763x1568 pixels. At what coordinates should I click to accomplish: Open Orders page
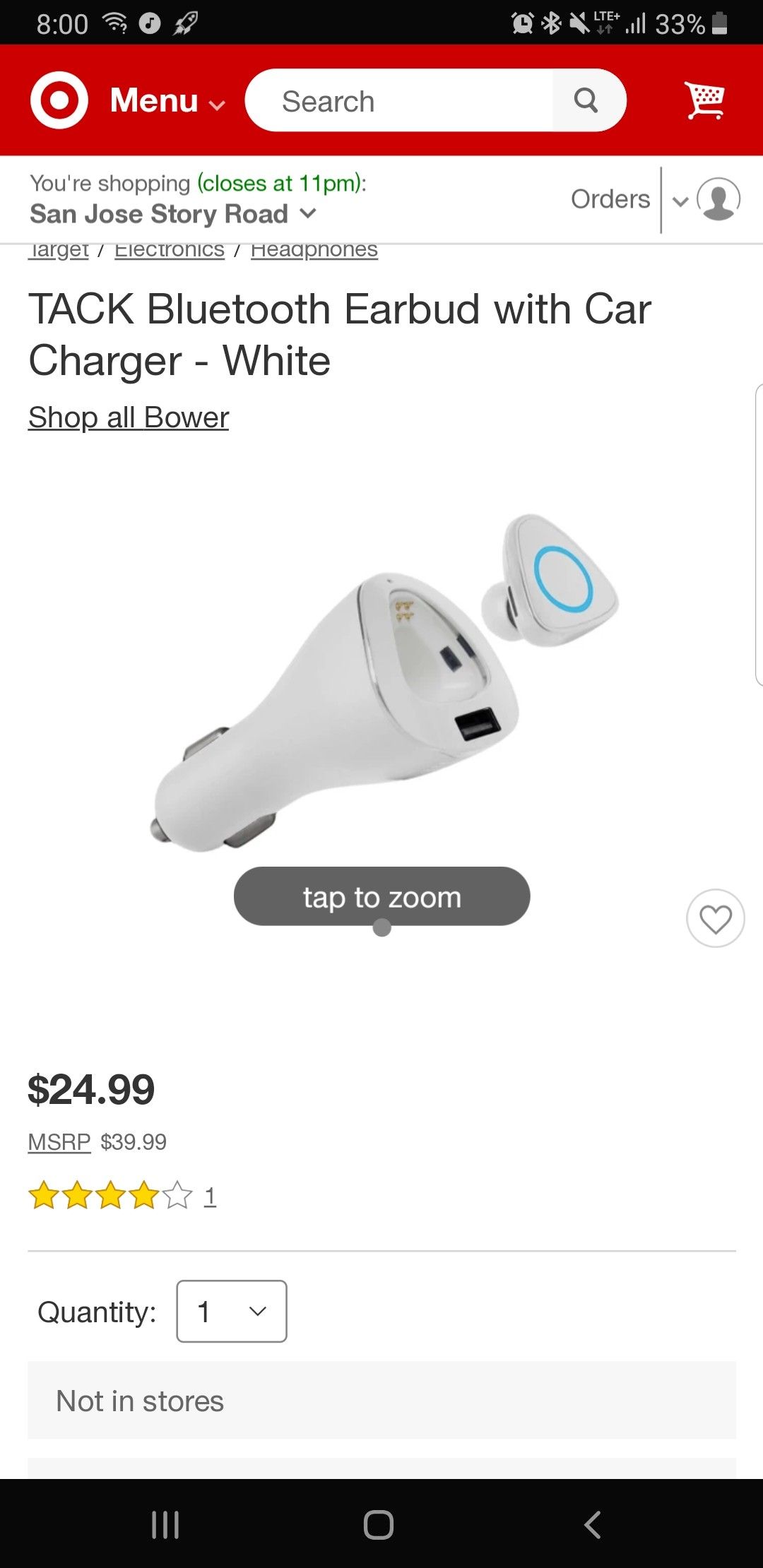[610, 199]
